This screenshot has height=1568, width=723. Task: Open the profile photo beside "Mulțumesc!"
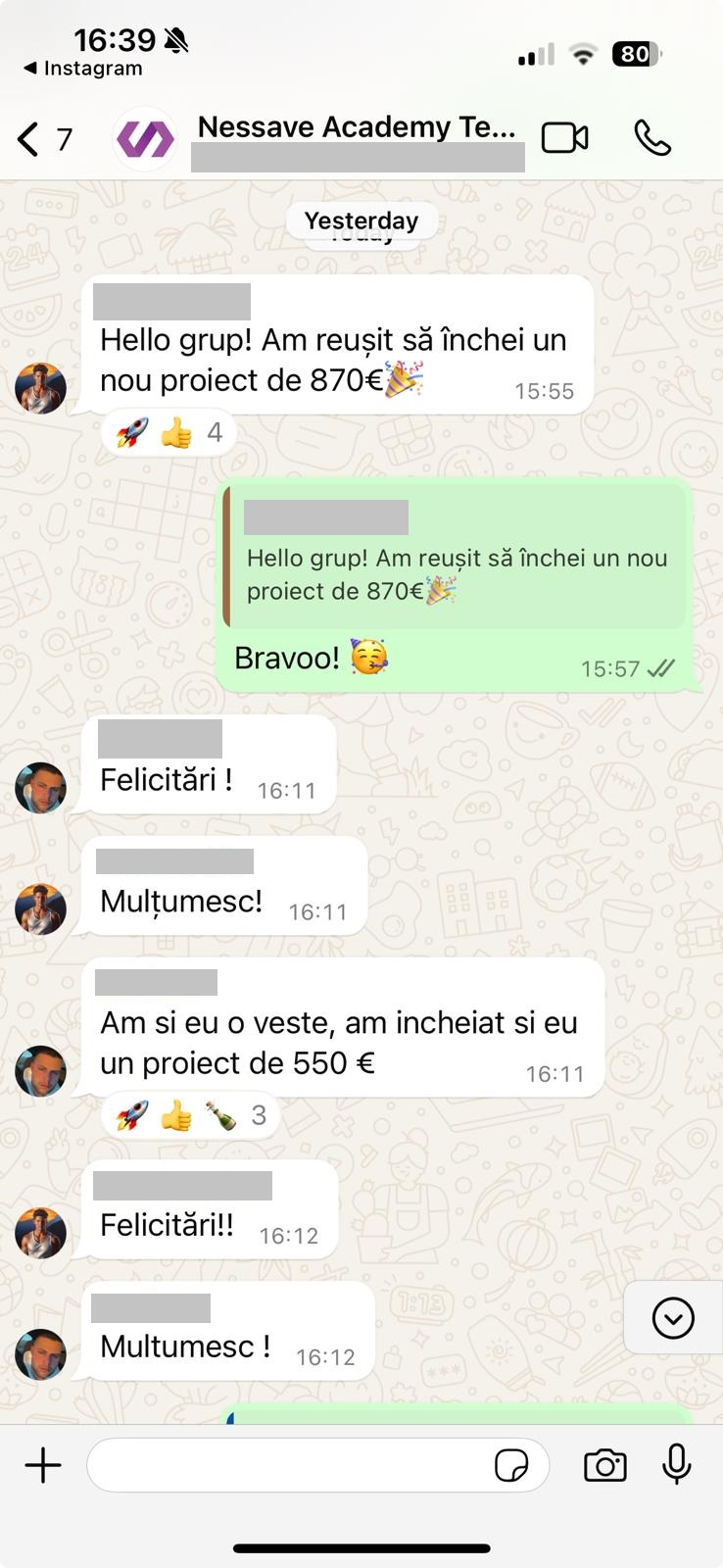click(x=40, y=908)
